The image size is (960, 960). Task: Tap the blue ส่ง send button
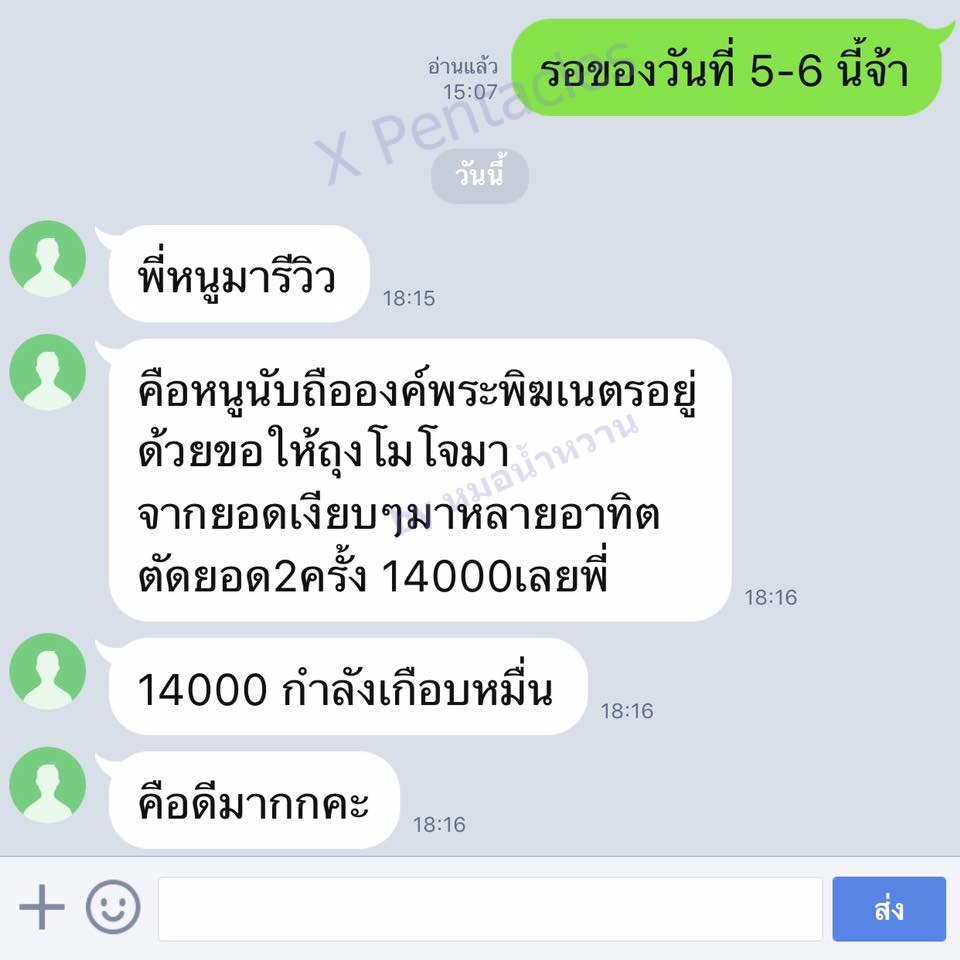tap(888, 908)
